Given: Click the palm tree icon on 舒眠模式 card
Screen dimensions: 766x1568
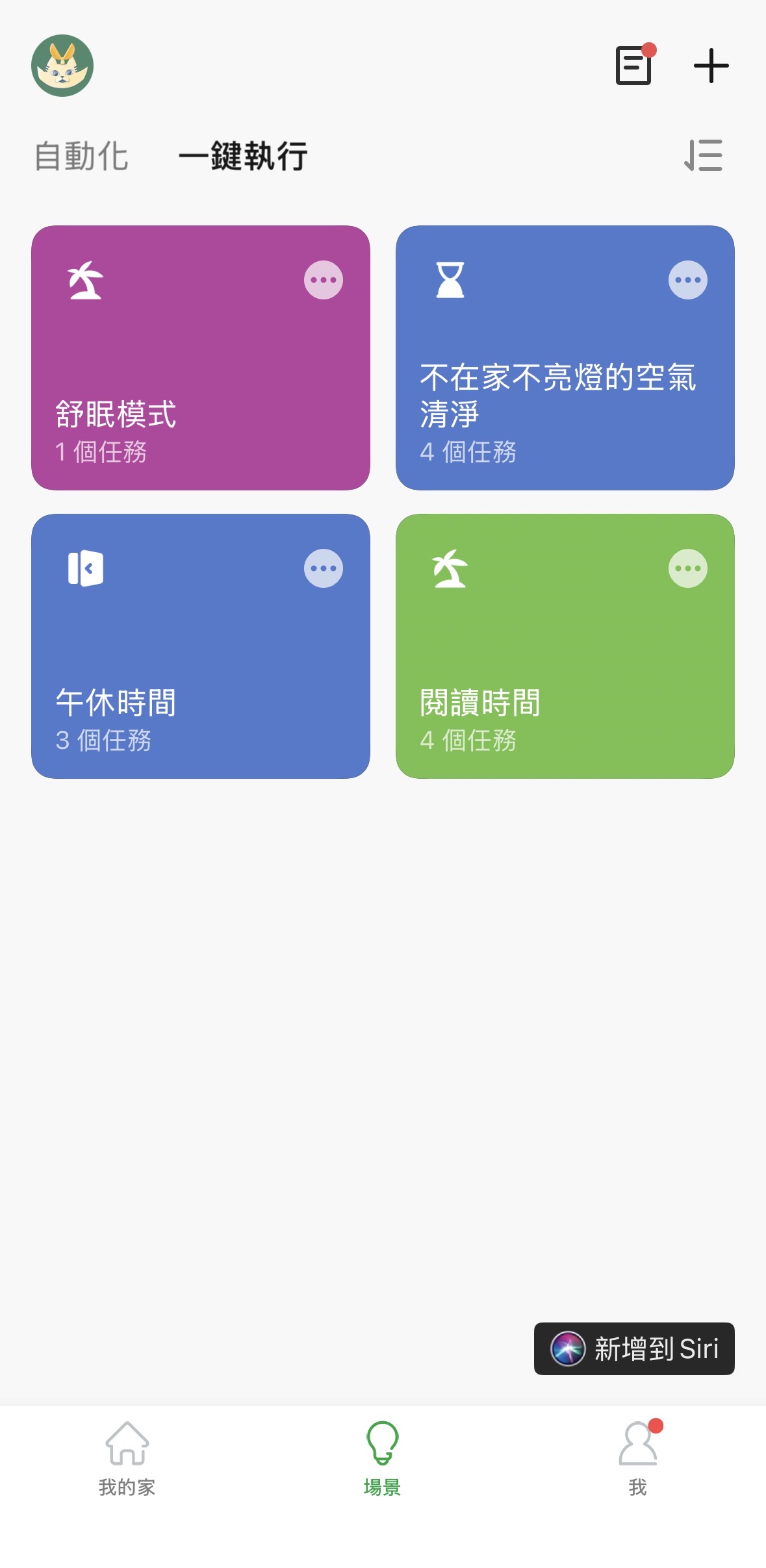Looking at the screenshot, I should 85,281.
